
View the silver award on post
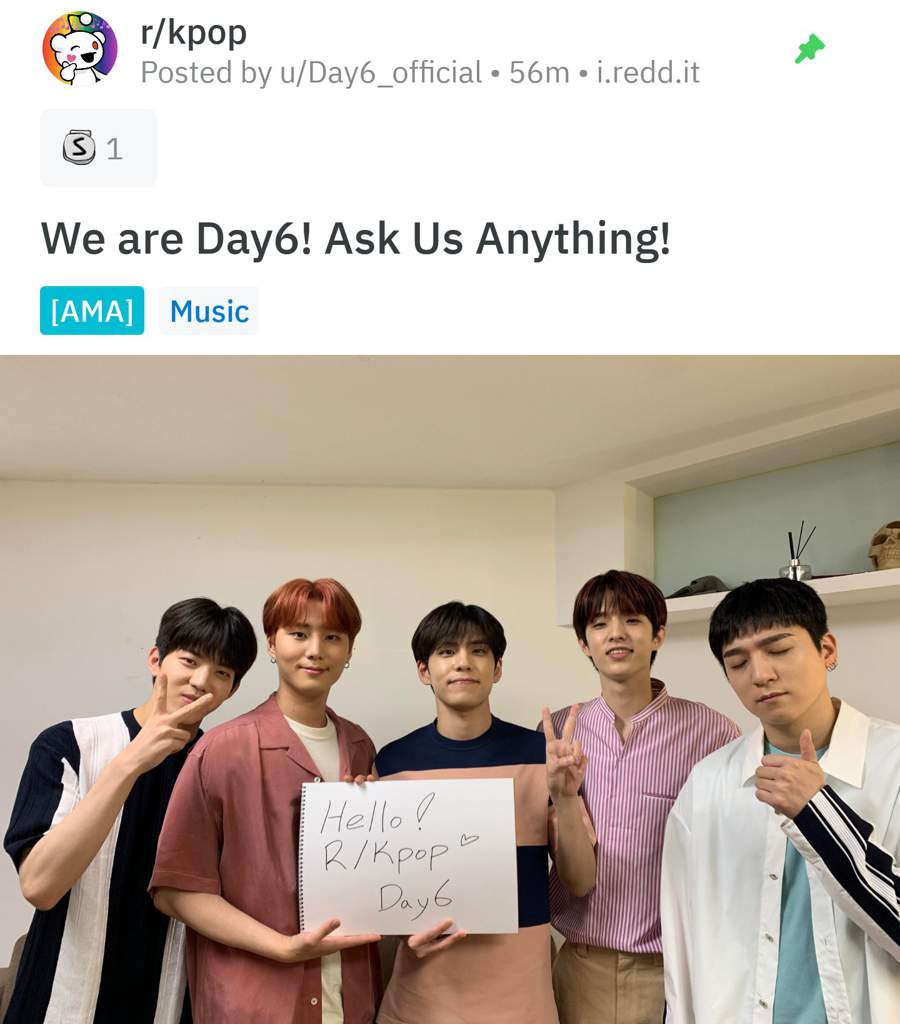click(98, 148)
